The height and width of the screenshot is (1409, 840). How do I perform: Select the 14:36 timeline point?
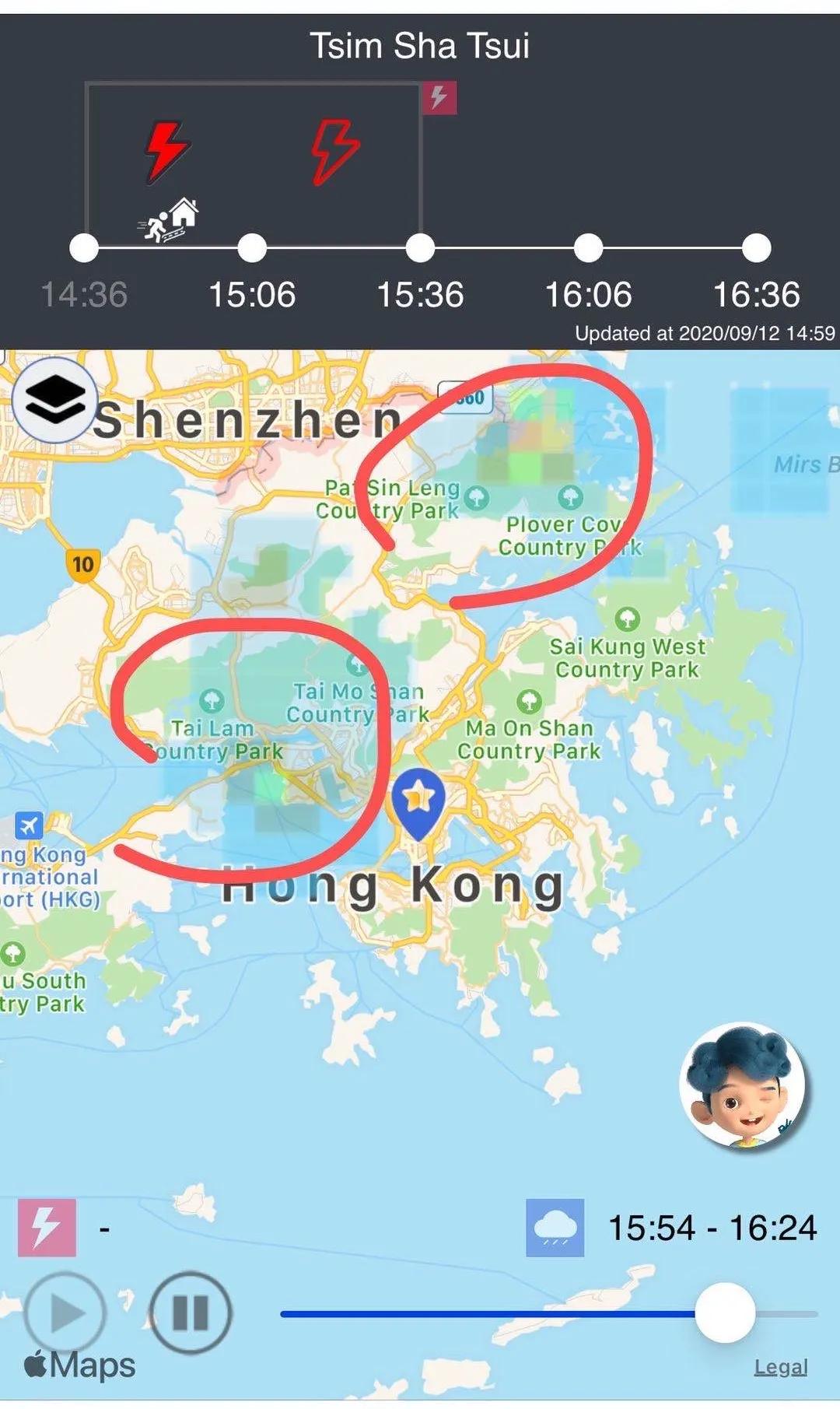click(84, 248)
